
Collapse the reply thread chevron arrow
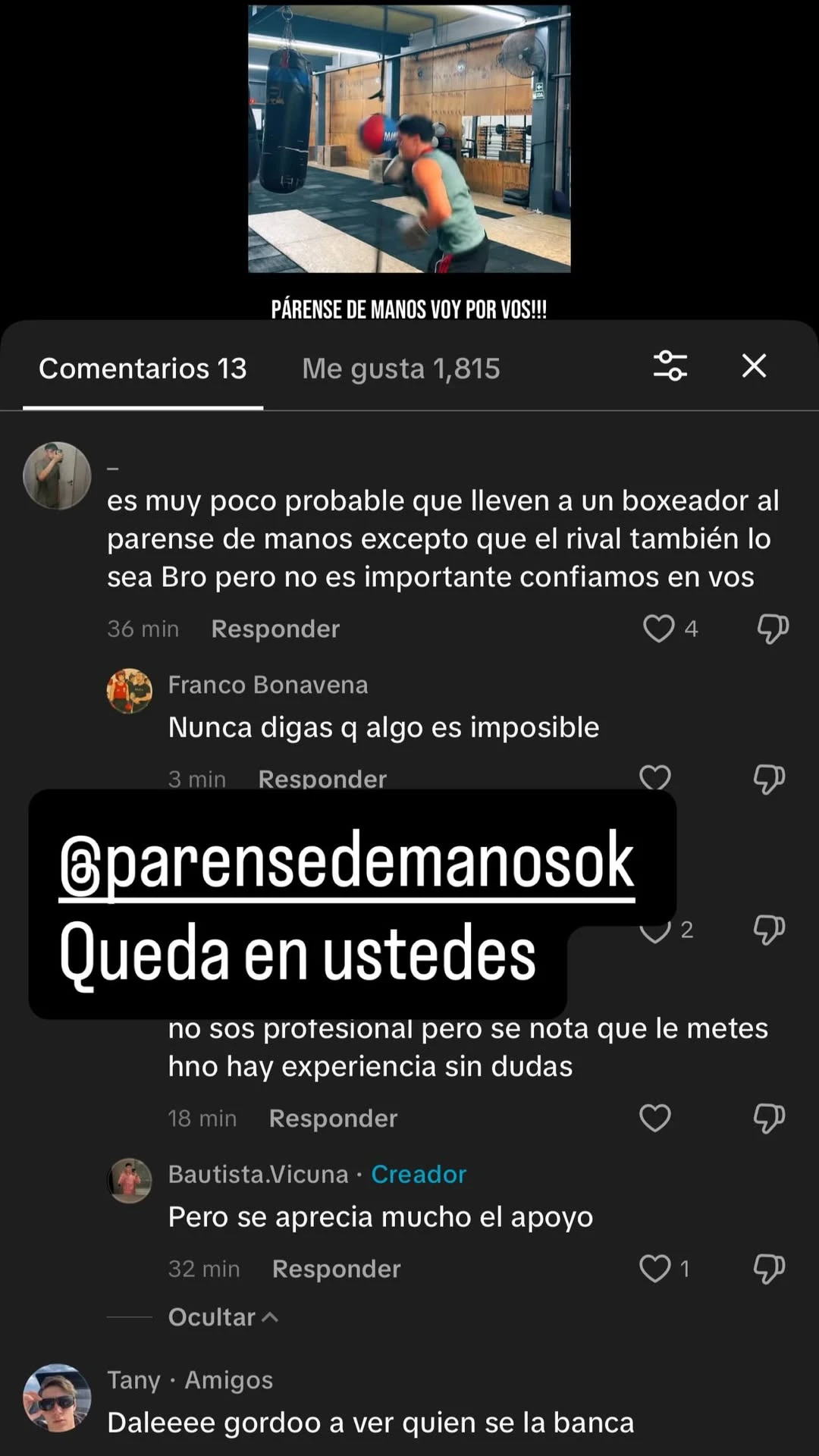(269, 1317)
